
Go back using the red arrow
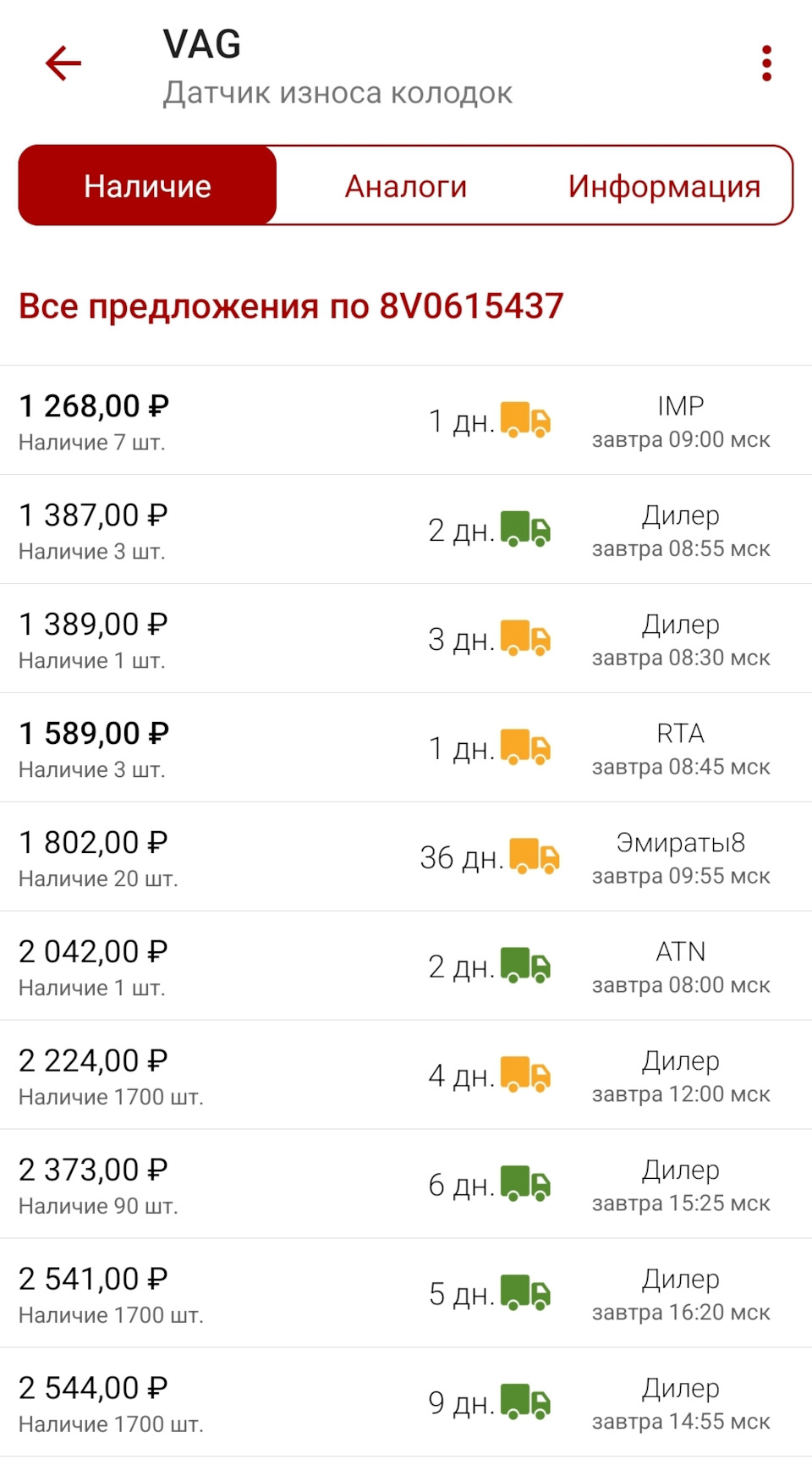coord(63,63)
